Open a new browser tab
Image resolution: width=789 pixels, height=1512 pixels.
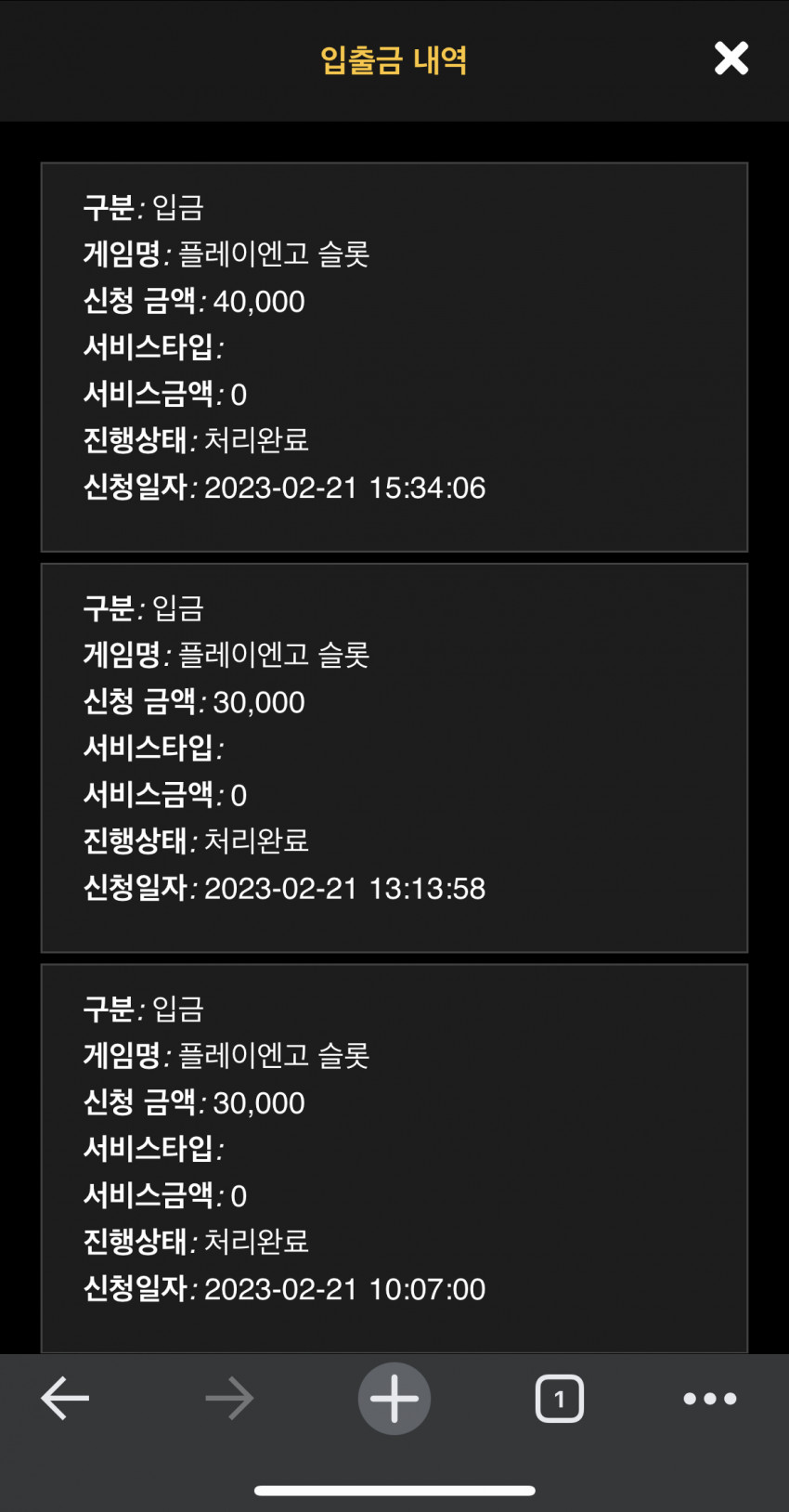point(394,1399)
